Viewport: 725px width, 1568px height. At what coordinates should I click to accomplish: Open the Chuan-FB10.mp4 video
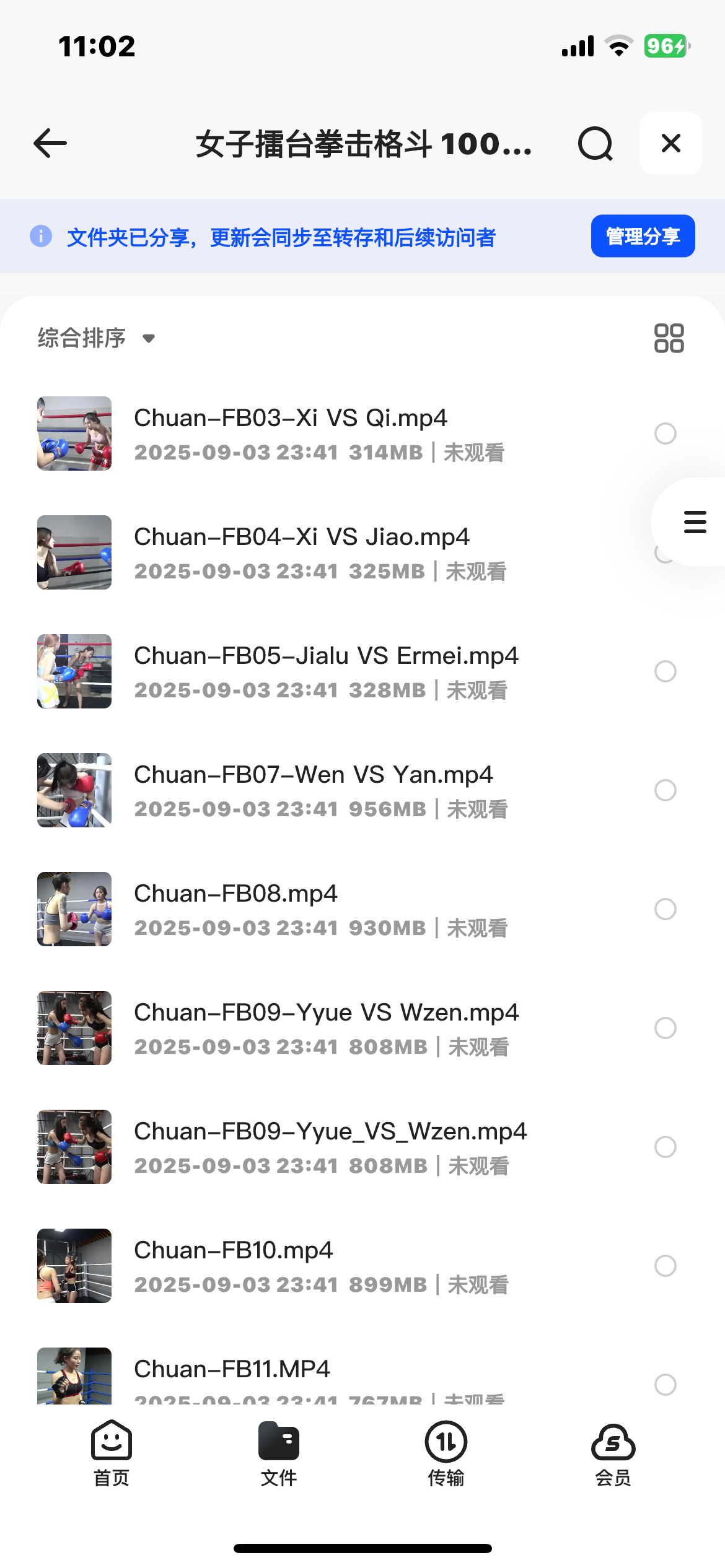233,1251
